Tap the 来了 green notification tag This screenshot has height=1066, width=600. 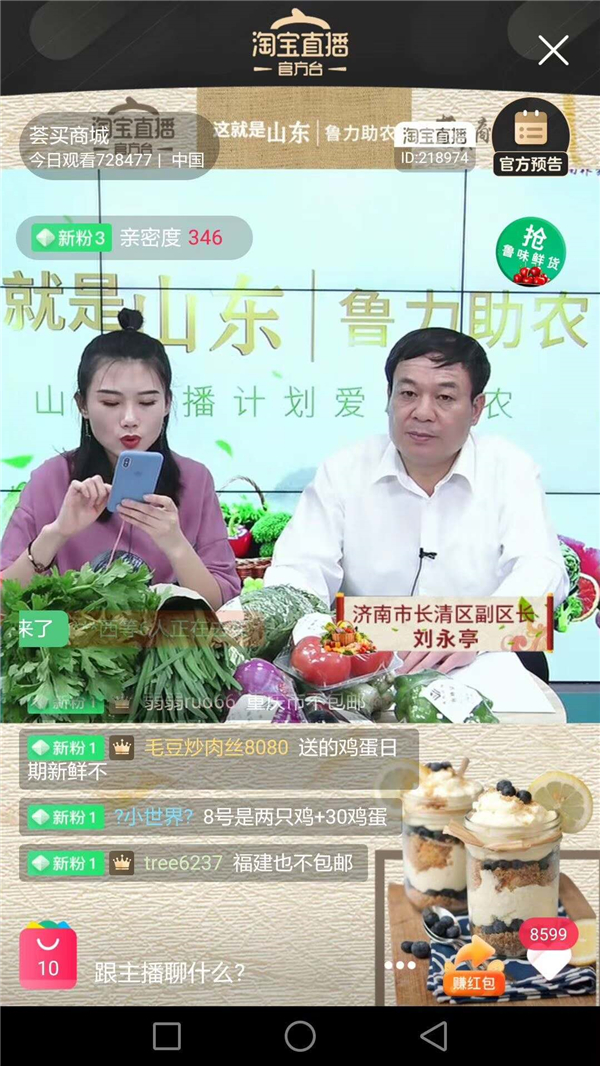[36, 629]
